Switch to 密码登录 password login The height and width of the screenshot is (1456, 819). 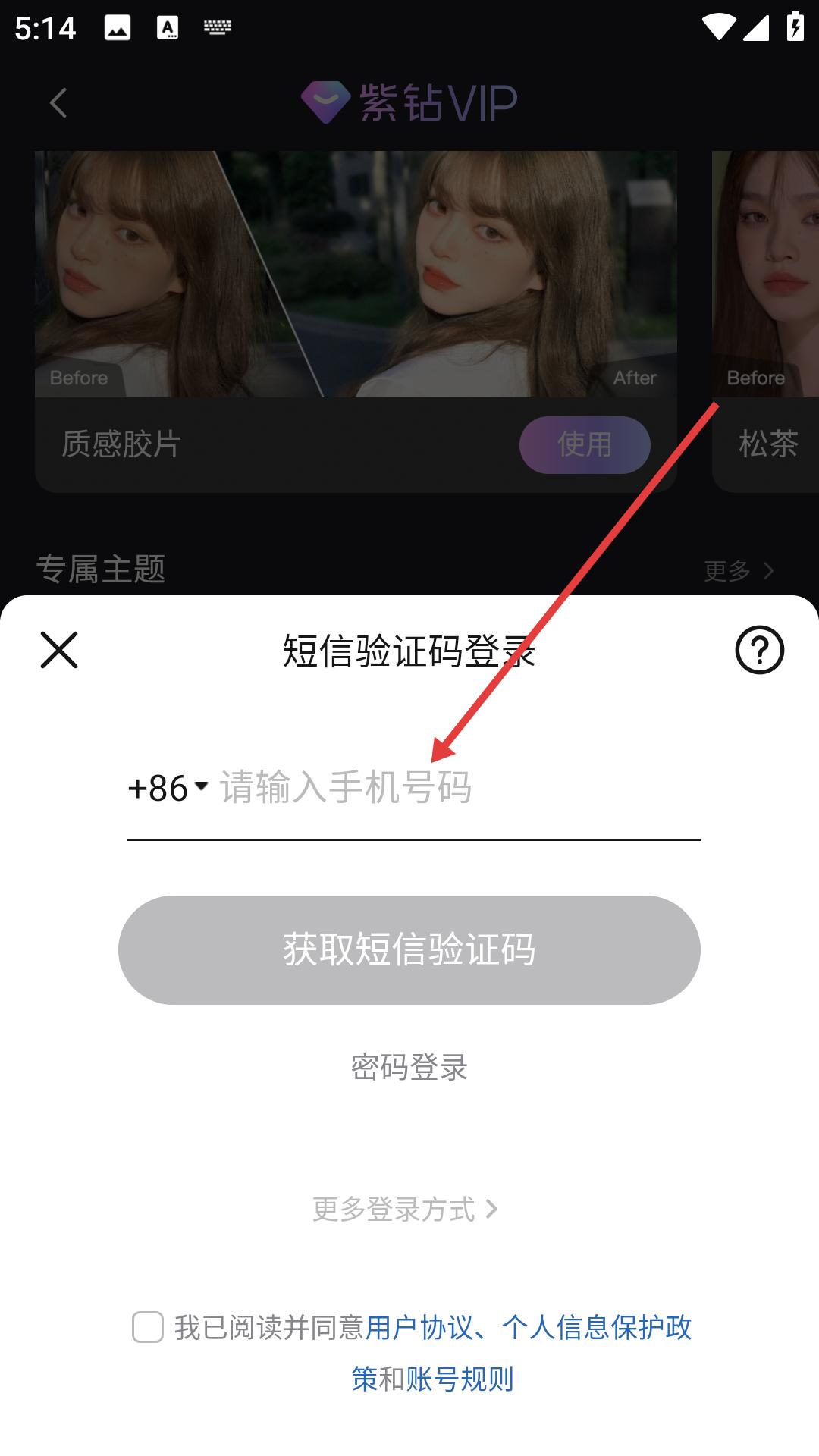[409, 1068]
